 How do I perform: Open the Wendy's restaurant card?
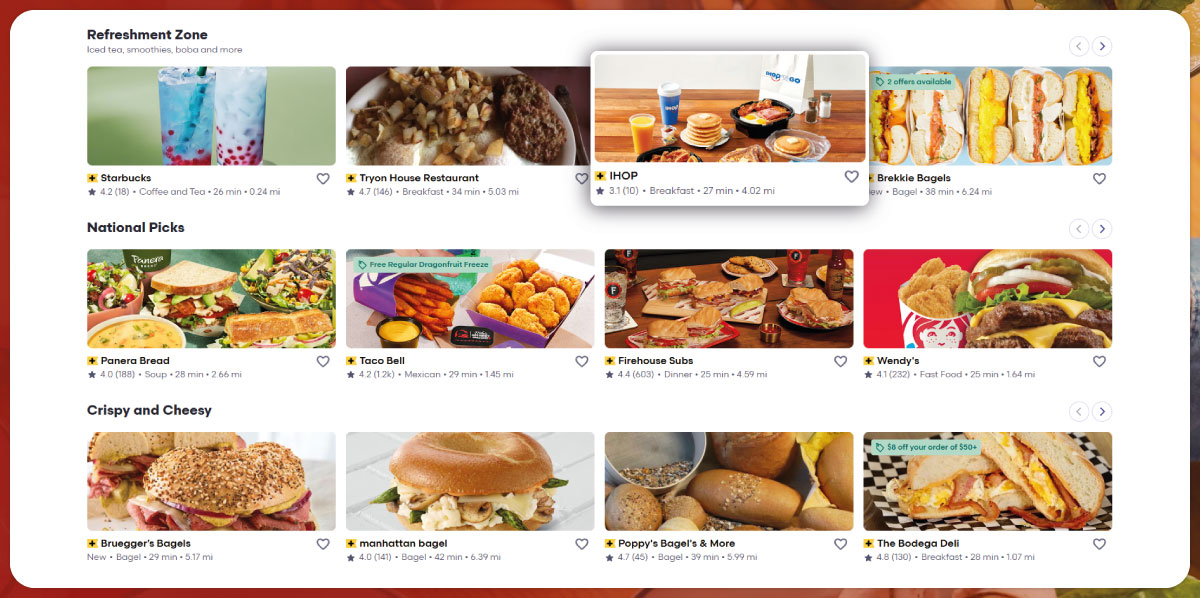pyautogui.click(x=987, y=298)
